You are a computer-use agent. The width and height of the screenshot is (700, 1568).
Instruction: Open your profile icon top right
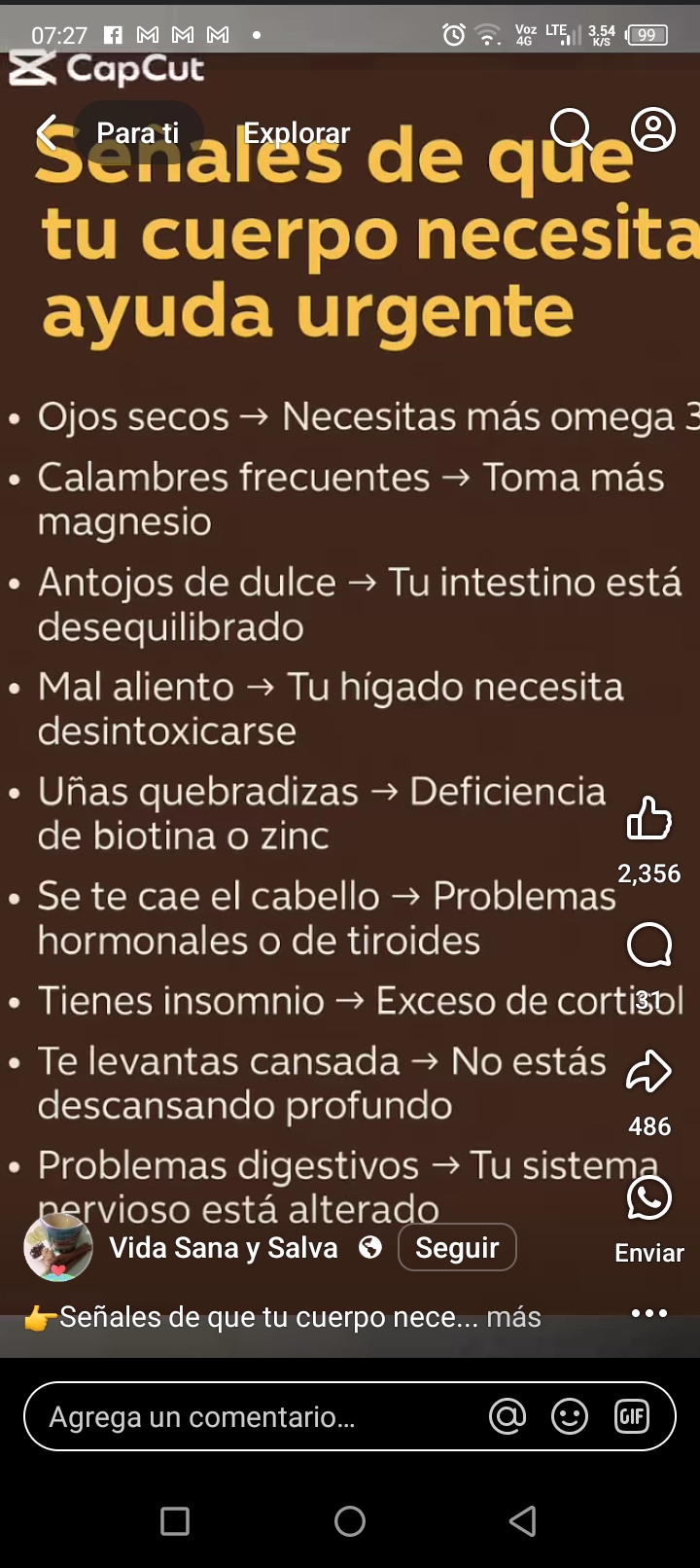[x=652, y=128]
